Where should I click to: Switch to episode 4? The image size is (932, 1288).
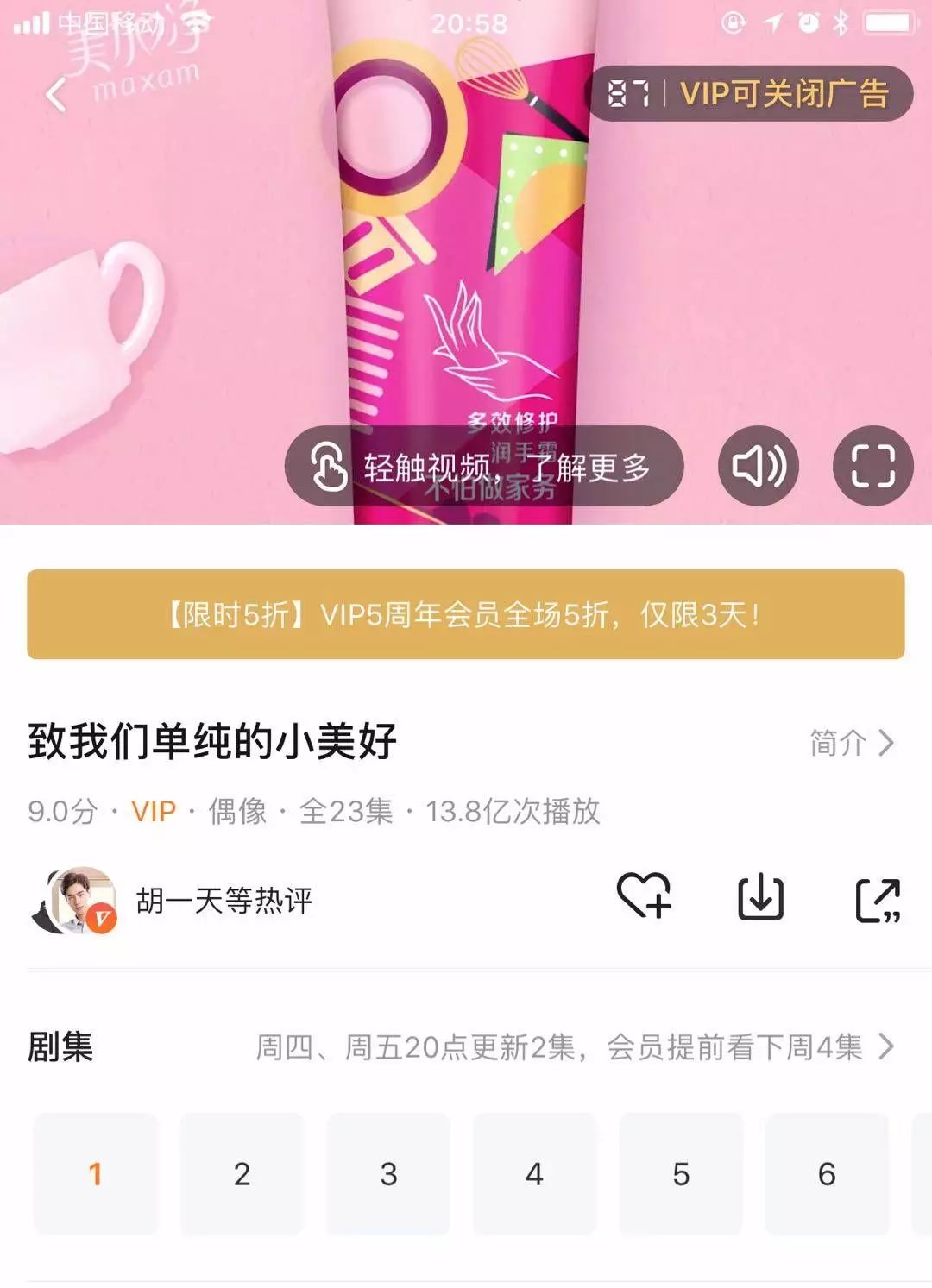534,1173
